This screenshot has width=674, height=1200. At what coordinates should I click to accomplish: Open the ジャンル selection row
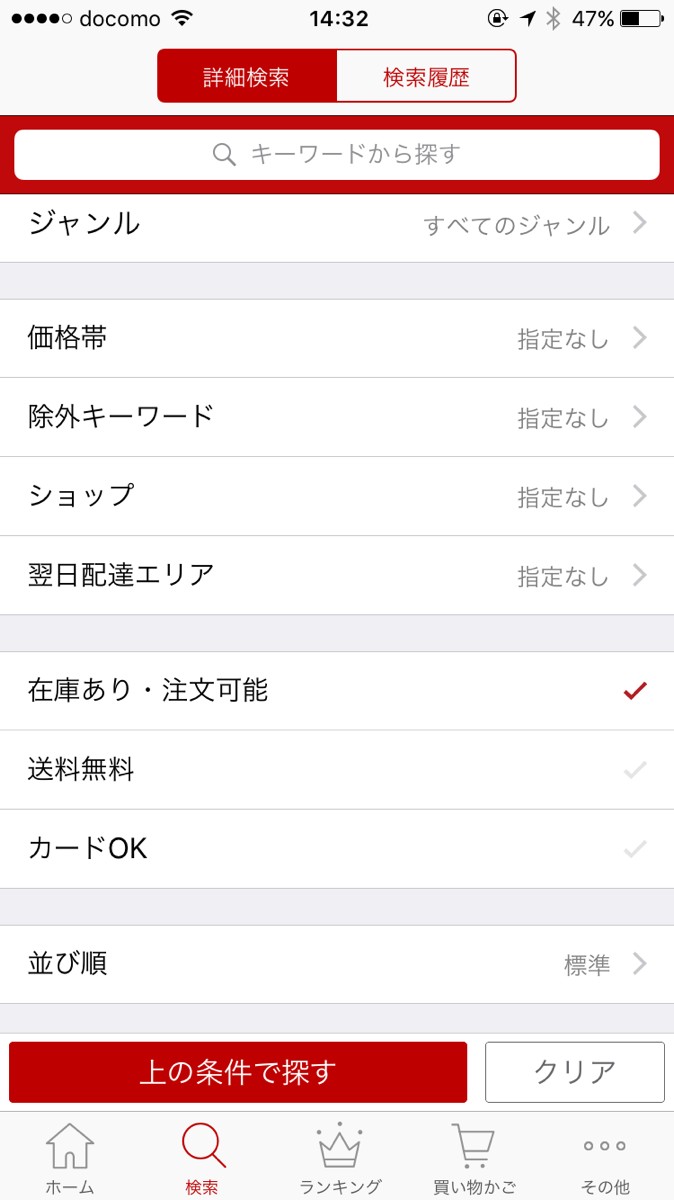[x=337, y=224]
